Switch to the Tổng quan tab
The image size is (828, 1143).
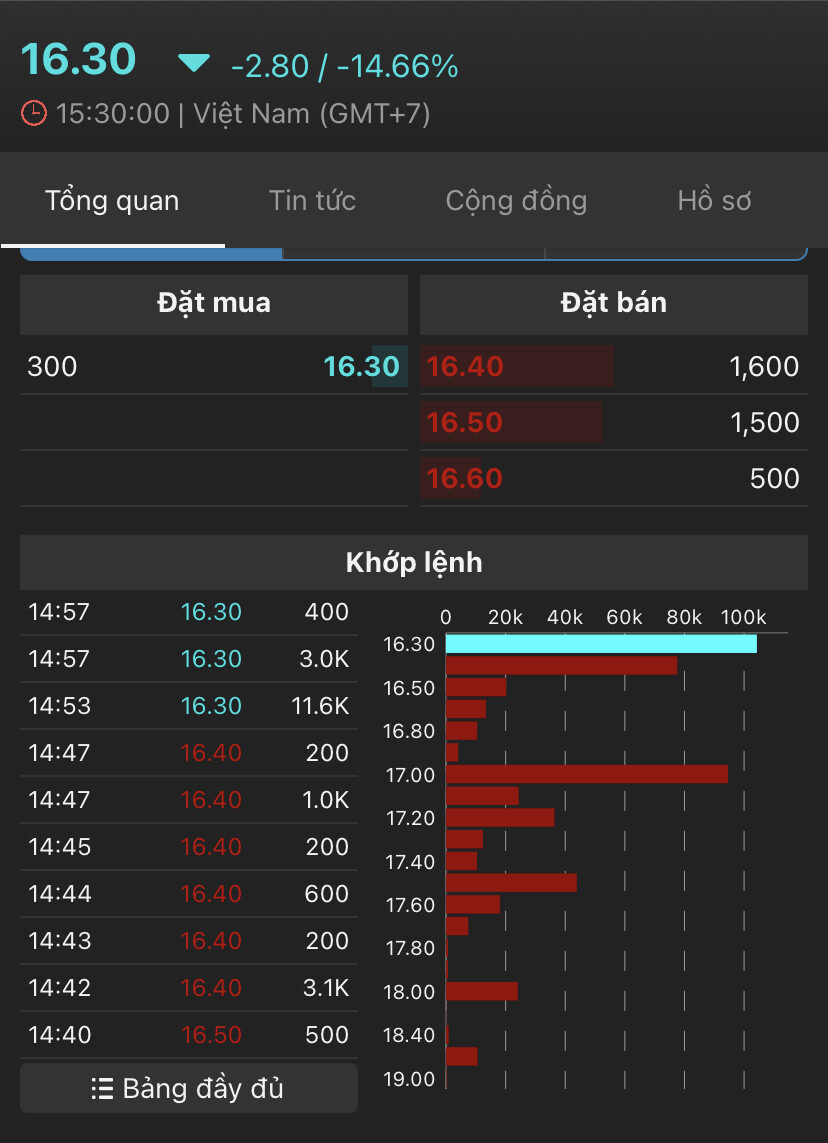(112, 201)
